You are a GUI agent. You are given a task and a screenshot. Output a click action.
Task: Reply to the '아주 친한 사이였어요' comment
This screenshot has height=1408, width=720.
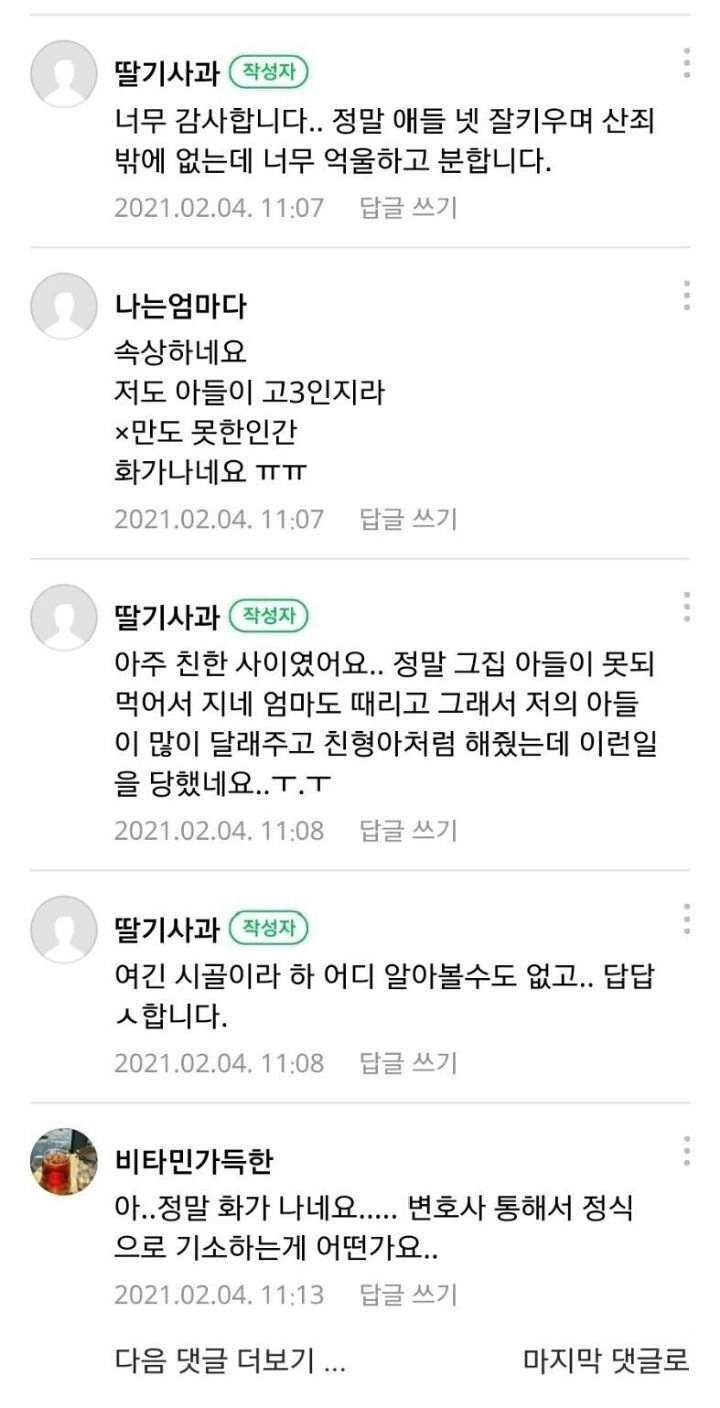tap(408, 830)
